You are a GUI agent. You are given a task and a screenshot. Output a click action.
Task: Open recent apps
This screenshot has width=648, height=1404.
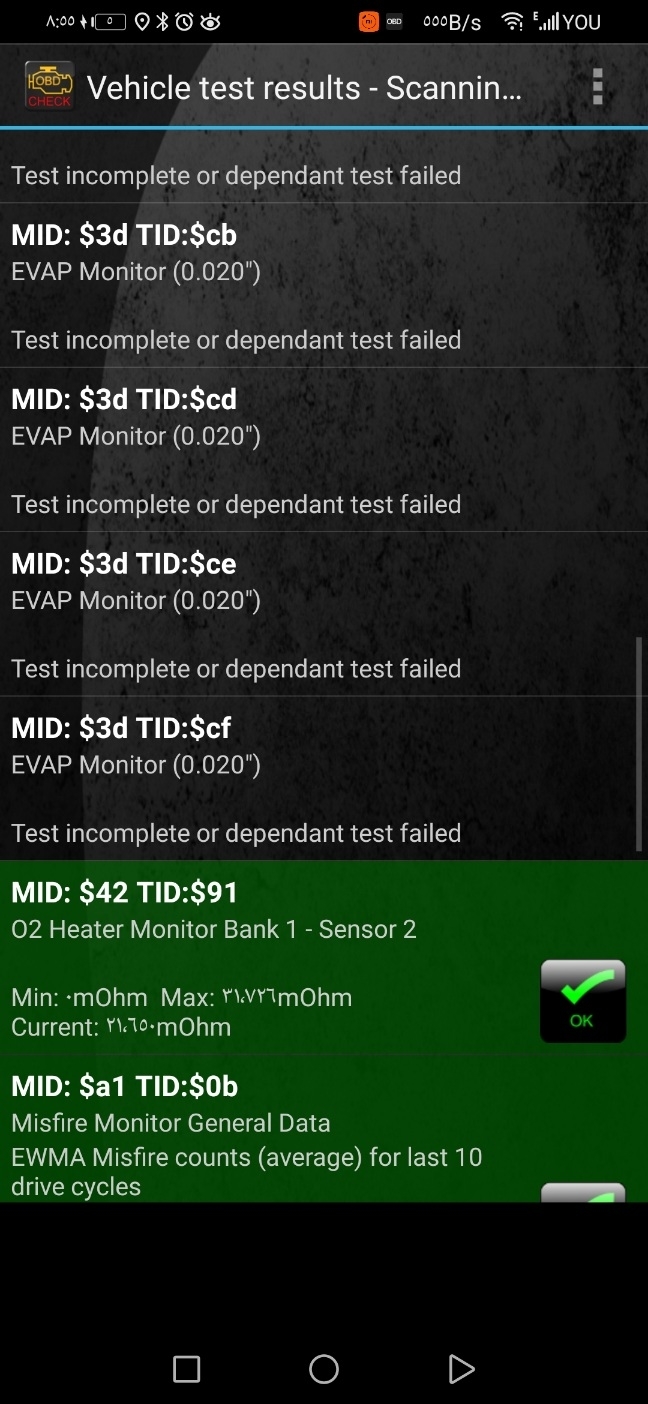[187, 1369]
